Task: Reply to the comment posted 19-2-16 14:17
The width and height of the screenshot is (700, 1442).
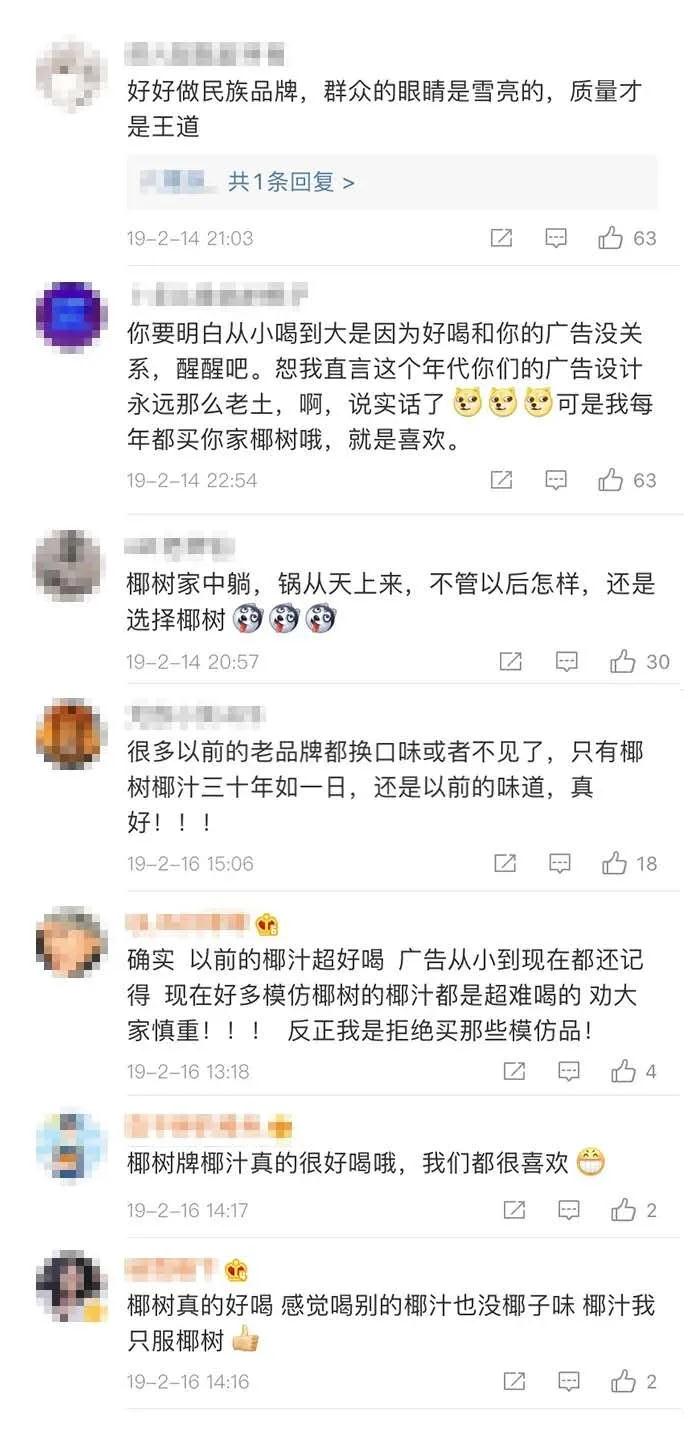Action: (569, 1210)
